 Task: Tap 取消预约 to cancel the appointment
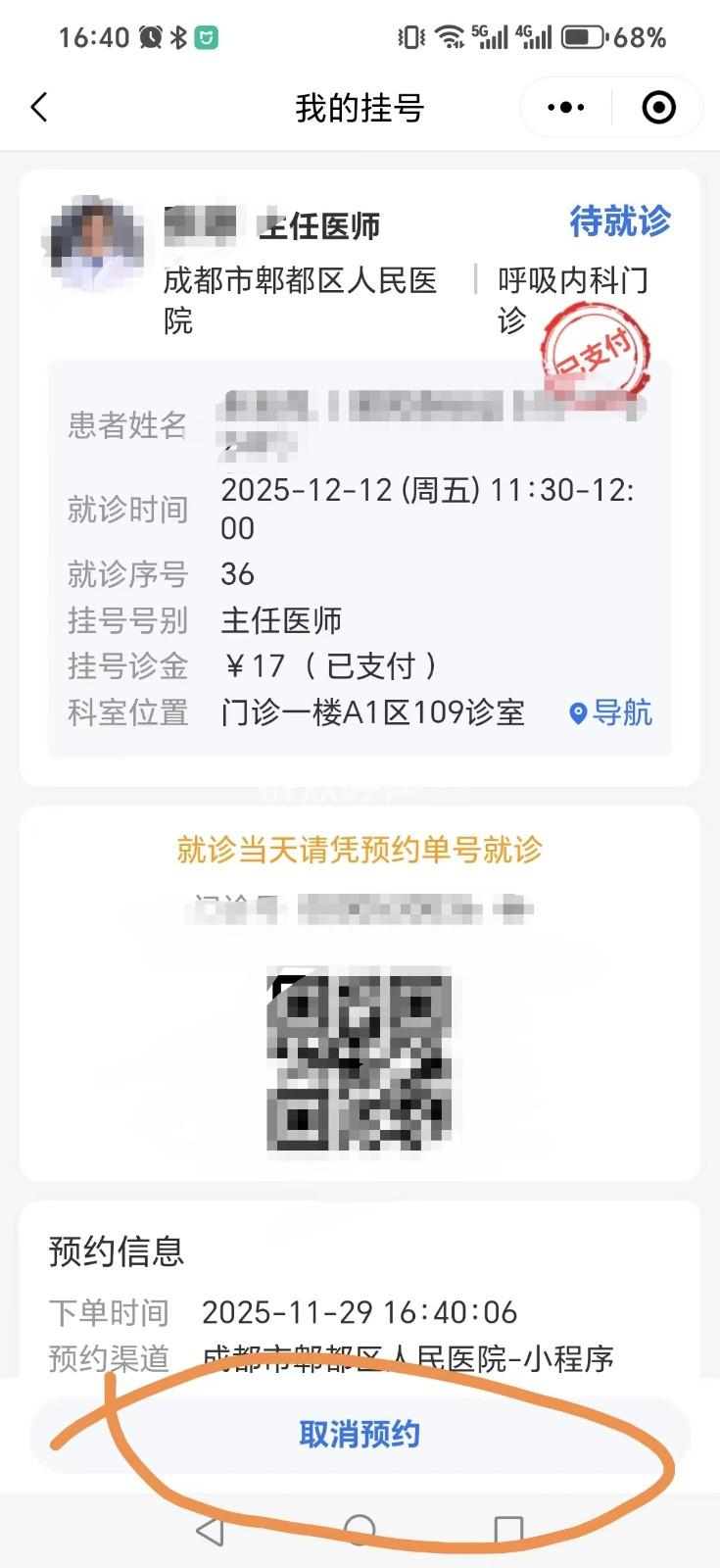[360, 1434]
